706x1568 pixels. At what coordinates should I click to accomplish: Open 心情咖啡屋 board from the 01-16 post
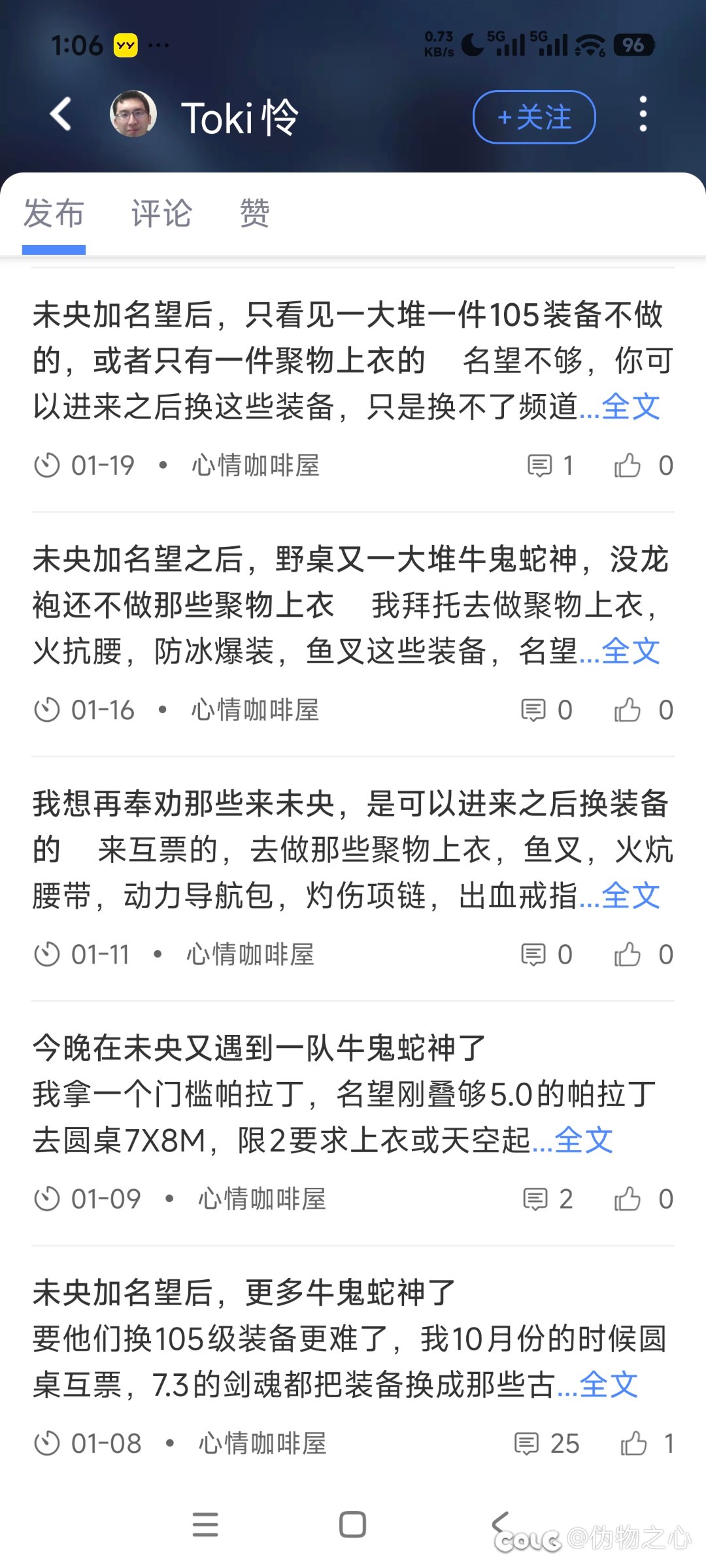pyautogui.click(x=255, y=710)
